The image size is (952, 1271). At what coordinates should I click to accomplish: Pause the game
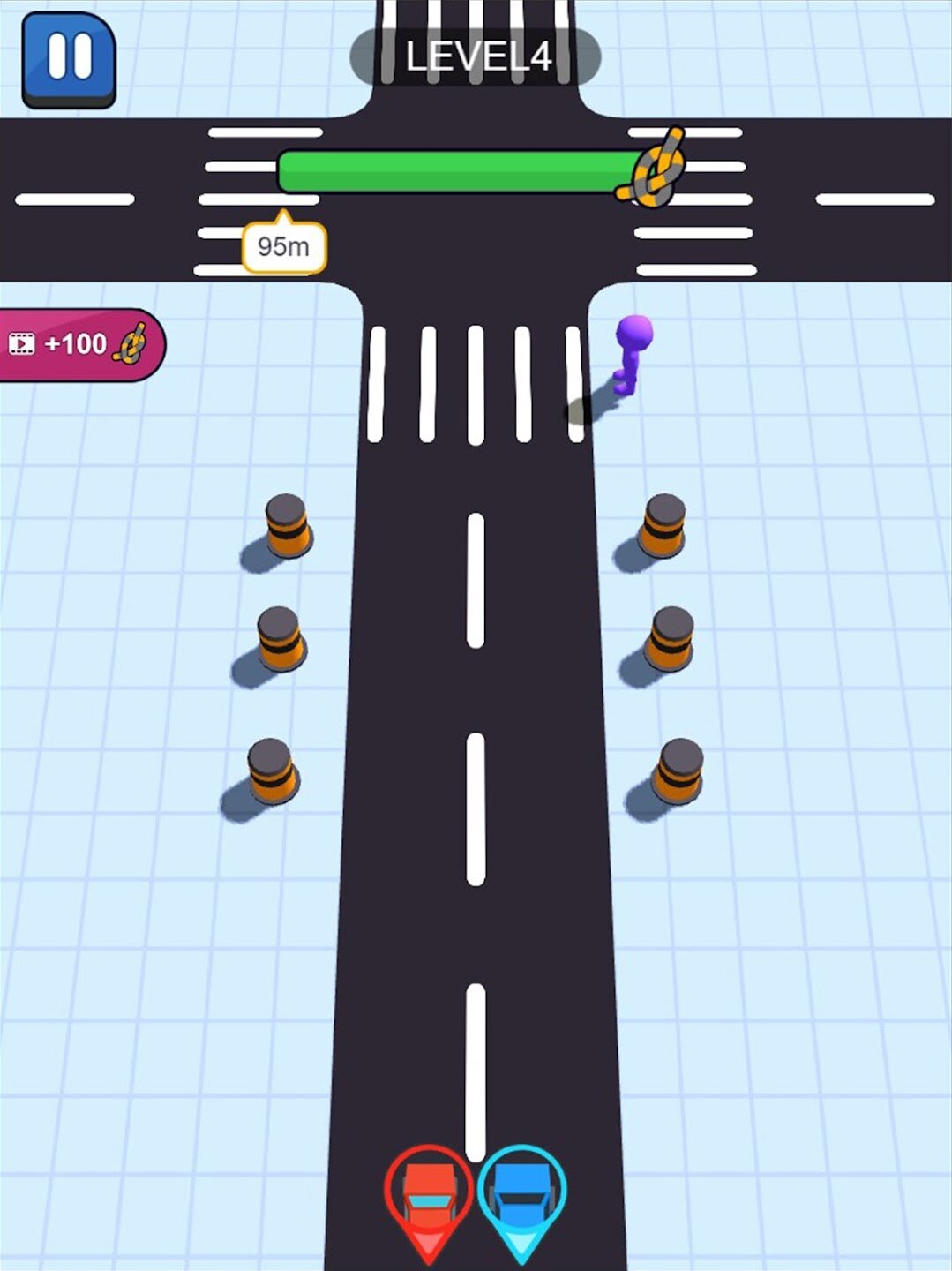coord(69,58)
